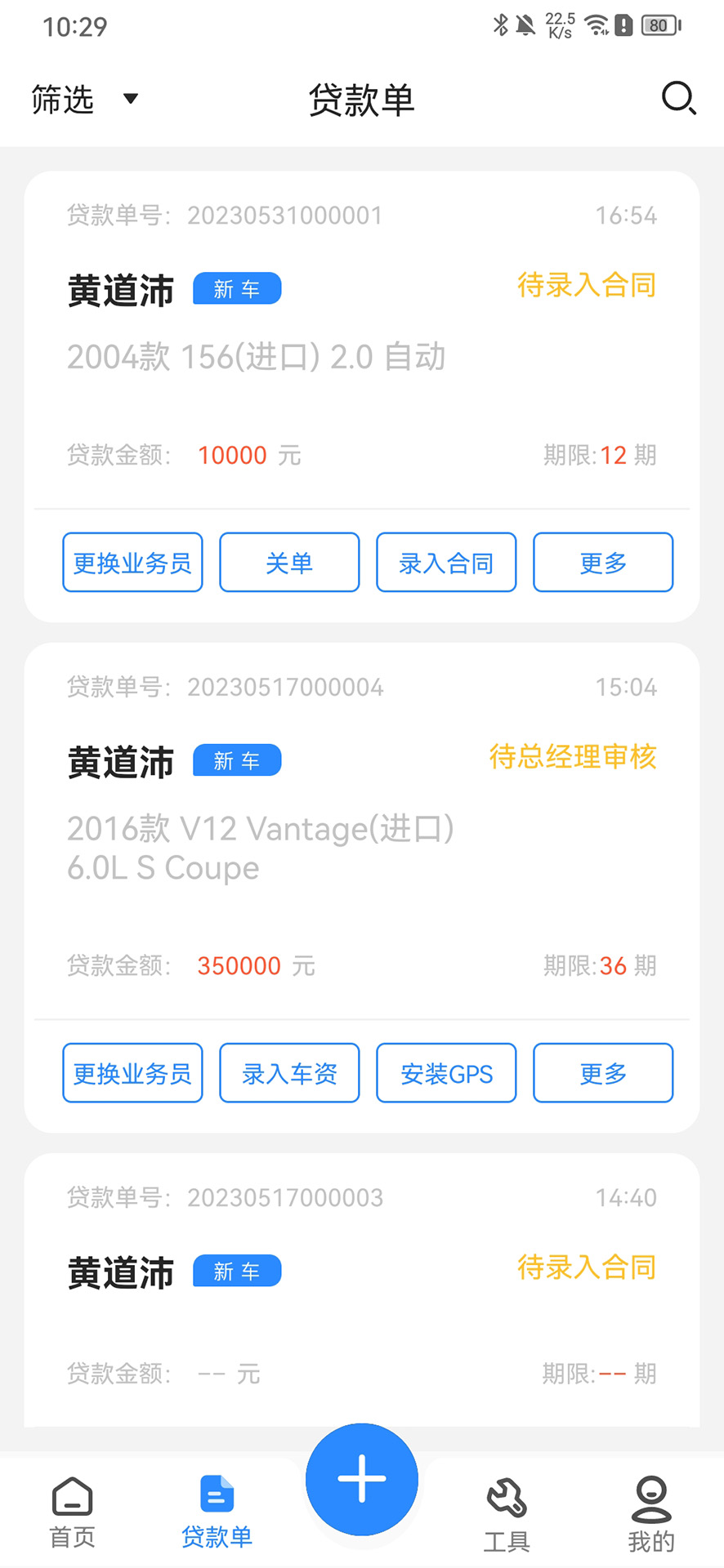Click 录入车资 on the second loan card
724x1568 pixels.
tap(289, 1073)
